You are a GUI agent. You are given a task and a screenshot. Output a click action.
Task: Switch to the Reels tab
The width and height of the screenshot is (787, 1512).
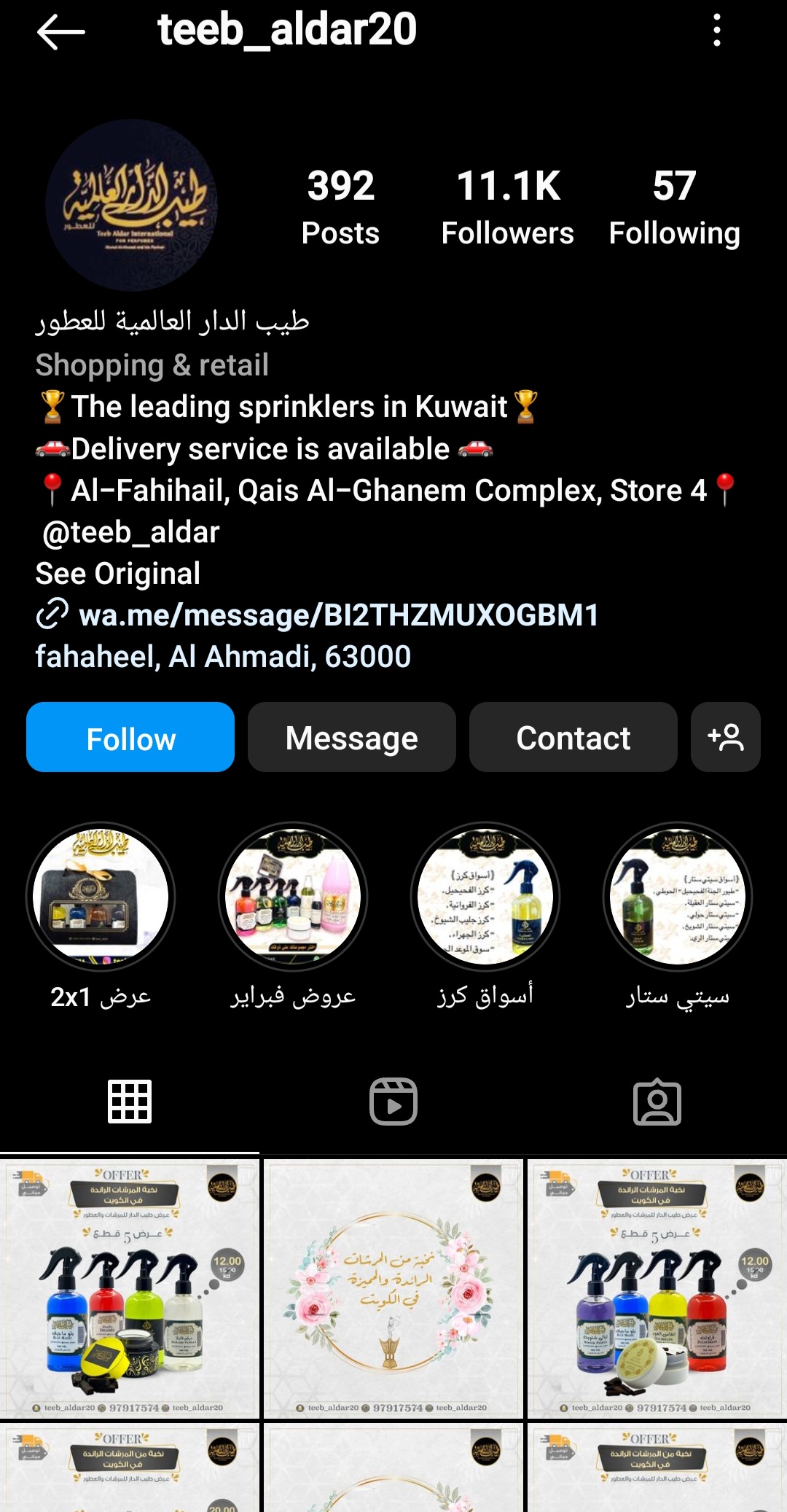(x=393, y=1102)
